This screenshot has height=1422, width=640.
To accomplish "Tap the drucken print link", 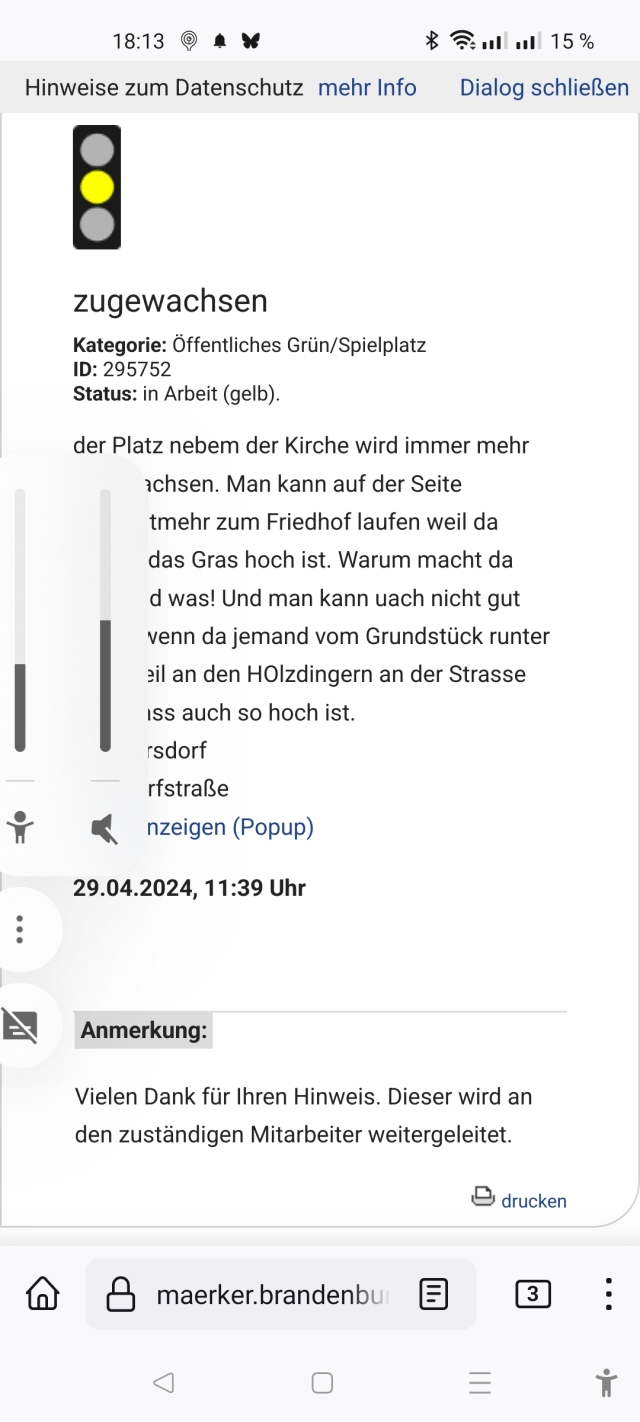I will click(x=520, y=1200).
